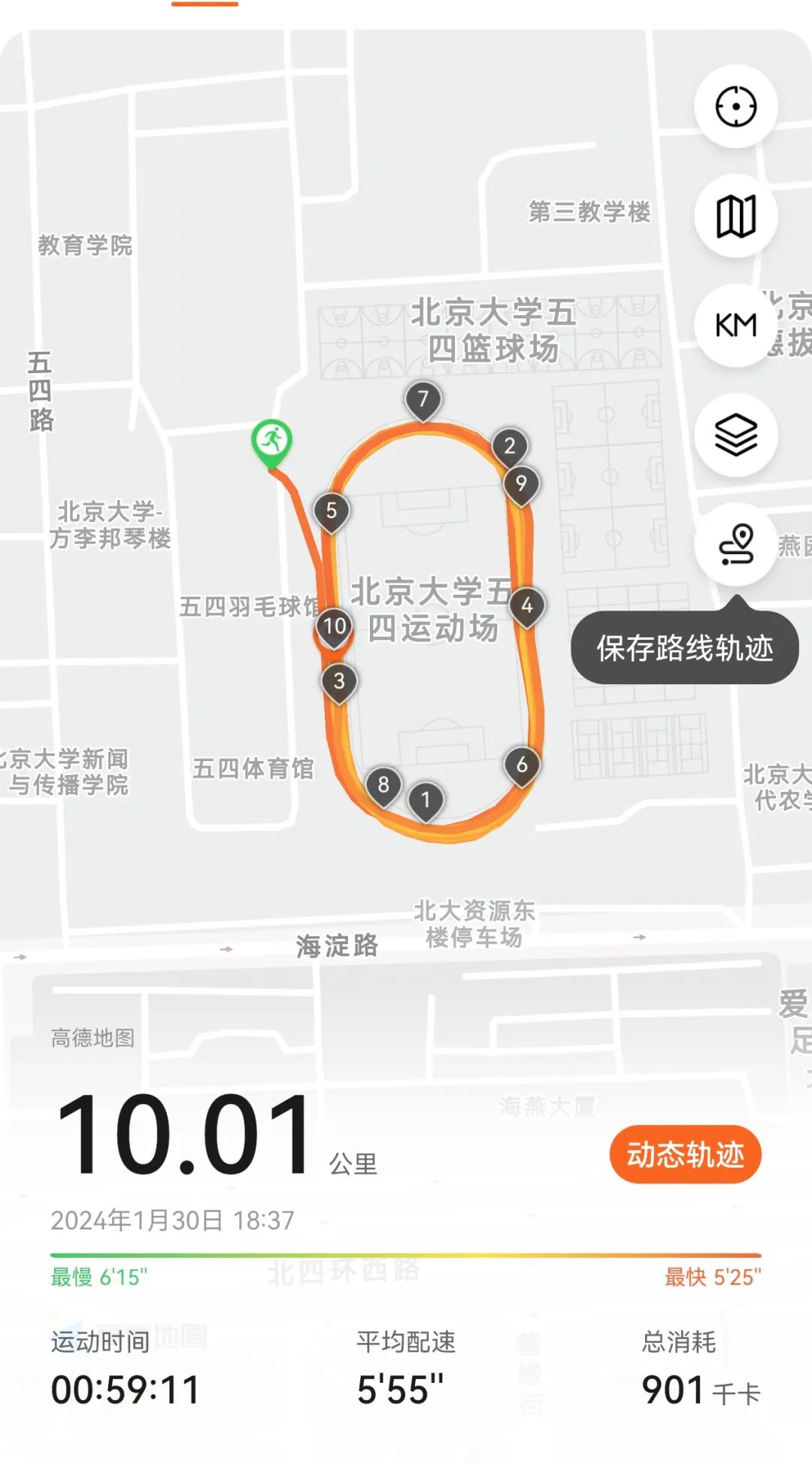Viewport: 812px width, 1464px height.
Task: Open the map layers option
Action: point(735,435)
